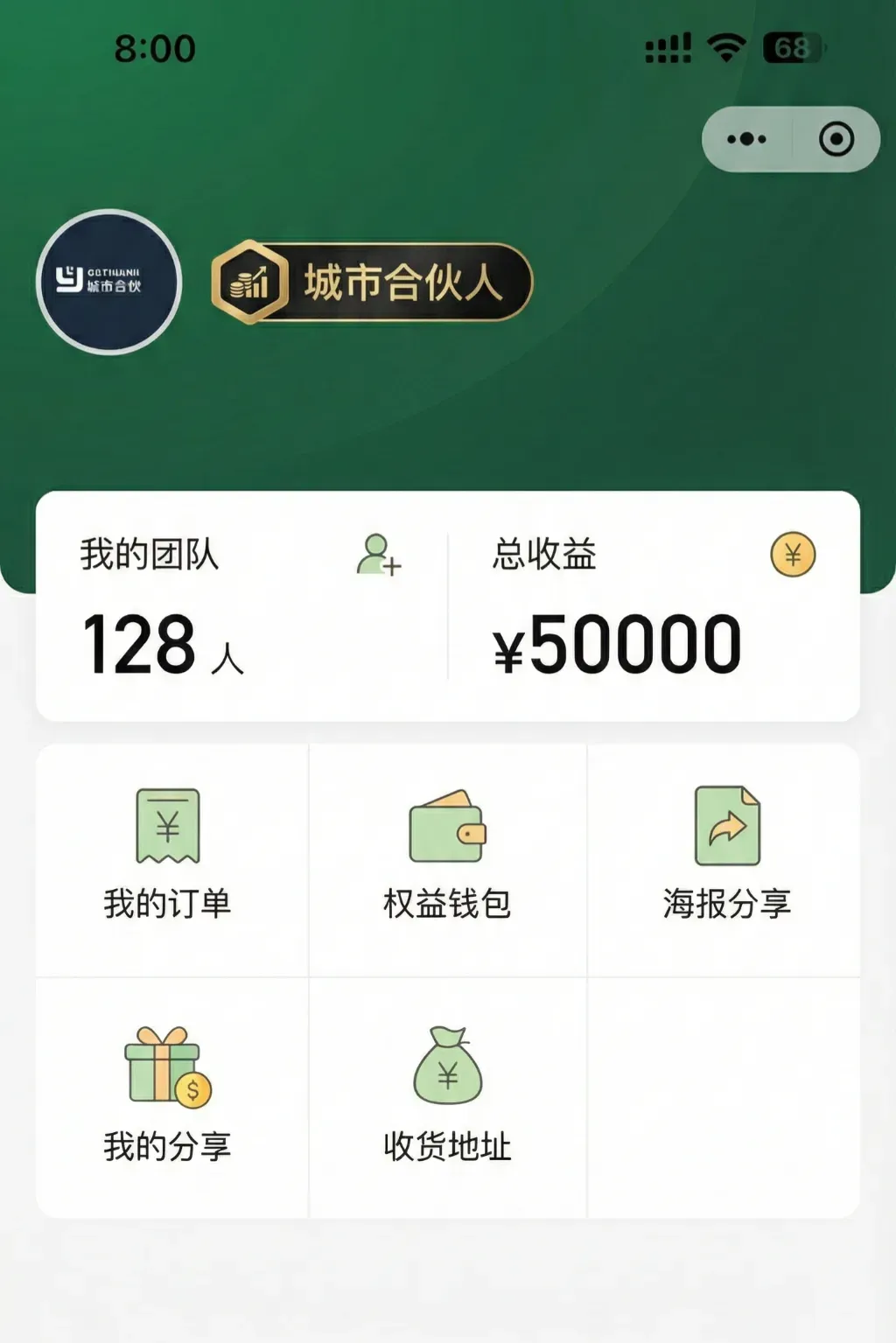The image size is (896, 1343).
Task: Go to 我的分享
Action: click(168, 1098)
